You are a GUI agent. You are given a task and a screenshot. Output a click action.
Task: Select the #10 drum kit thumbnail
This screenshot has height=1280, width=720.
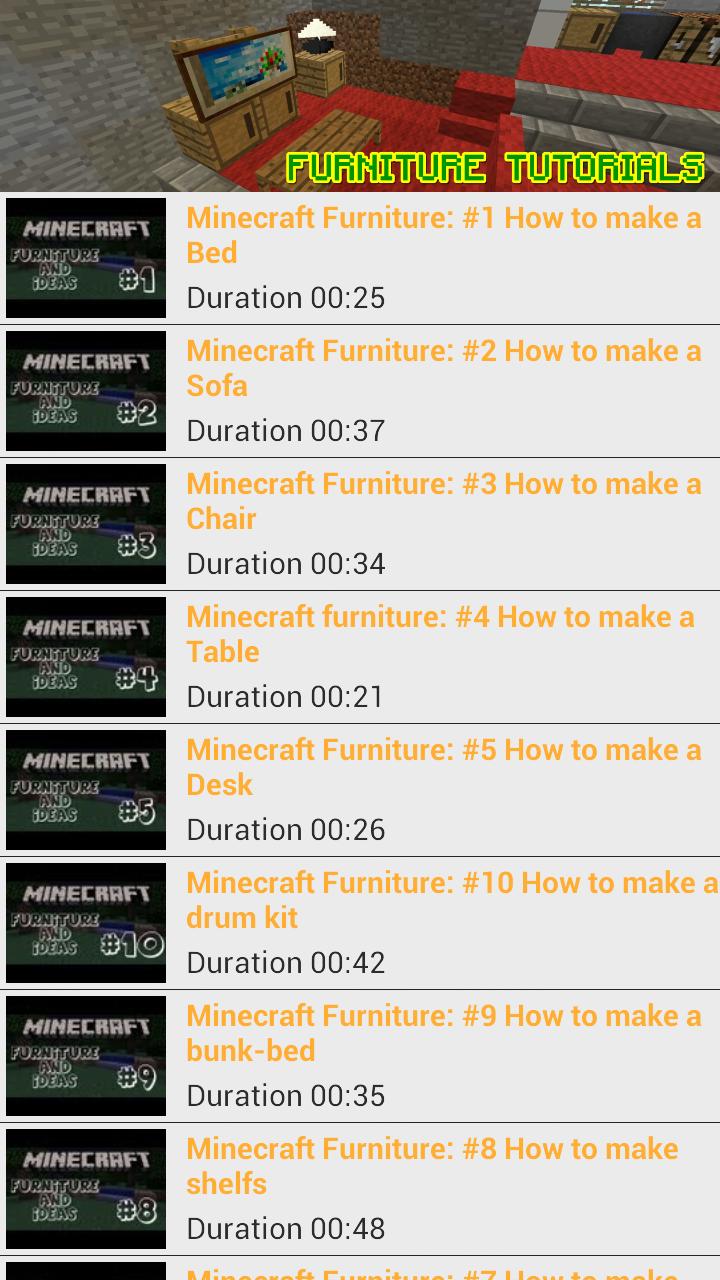(85, 922)
